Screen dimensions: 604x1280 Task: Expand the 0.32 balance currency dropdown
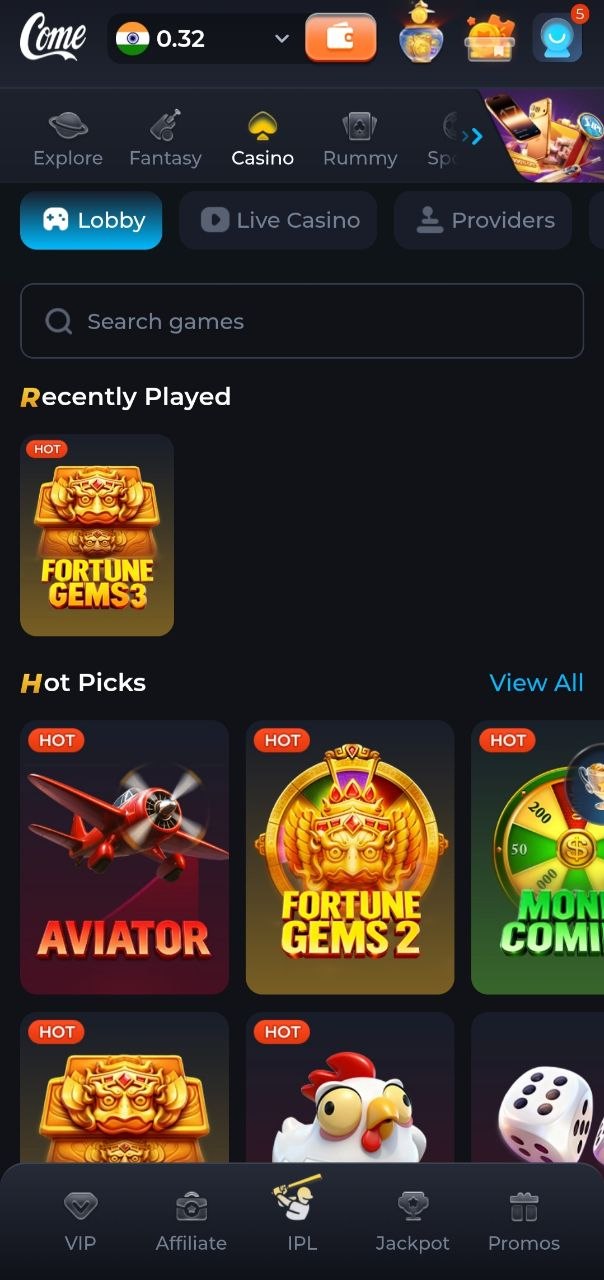point(282,39)
